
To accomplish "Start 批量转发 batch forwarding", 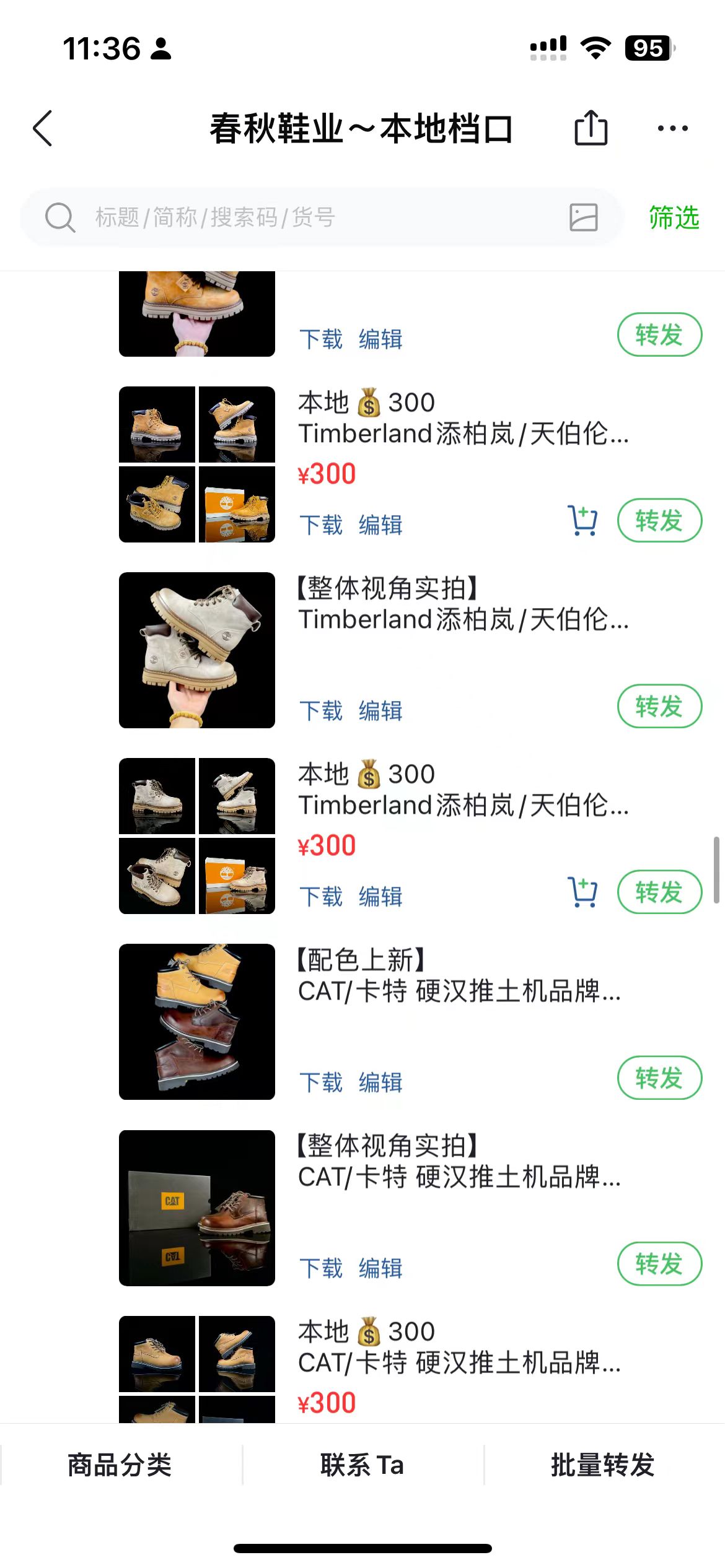I will pyautogui.click(x=603, y=1465).
